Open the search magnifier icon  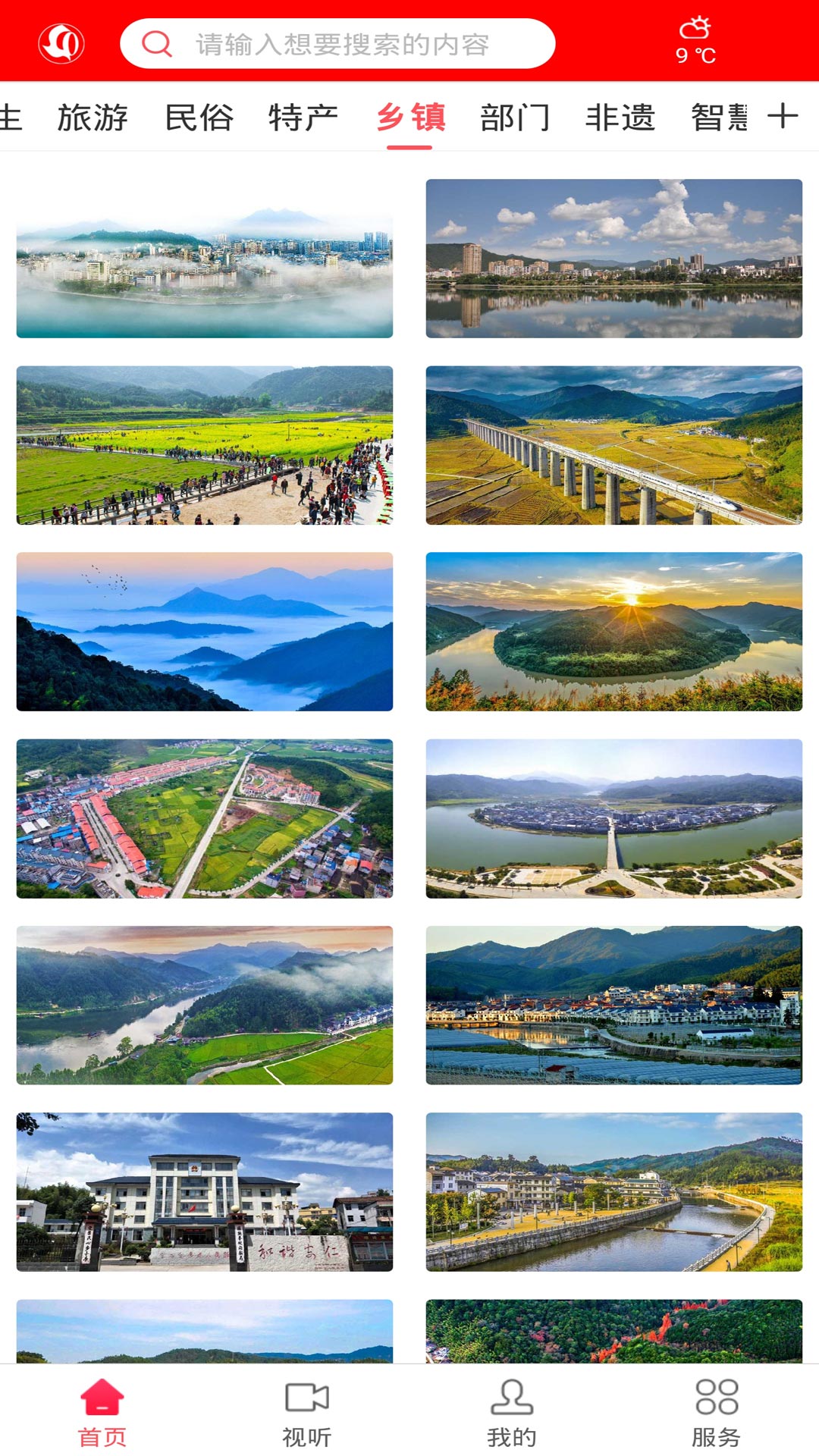click(155, 42)
